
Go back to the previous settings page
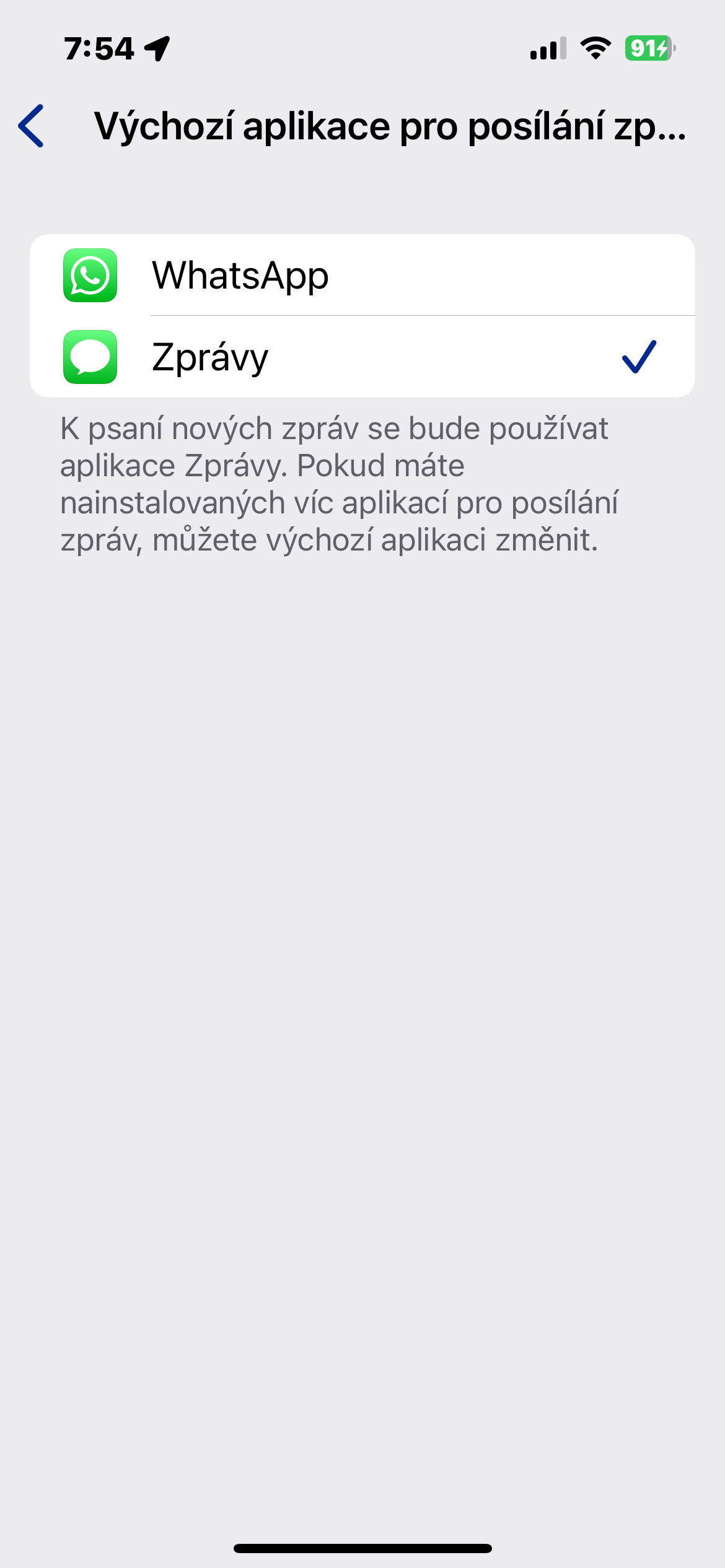point(32,126)
